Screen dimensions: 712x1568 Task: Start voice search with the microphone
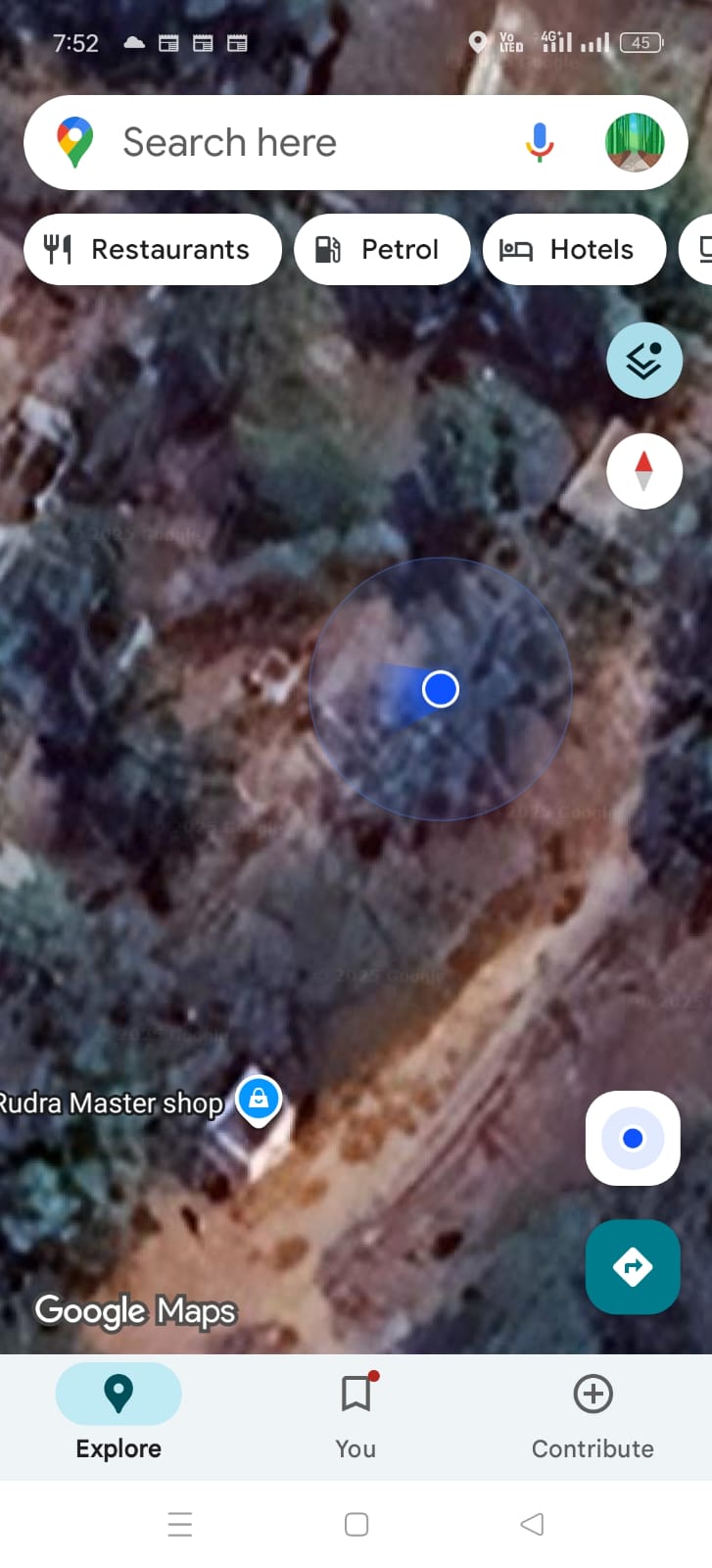(539, 143)
